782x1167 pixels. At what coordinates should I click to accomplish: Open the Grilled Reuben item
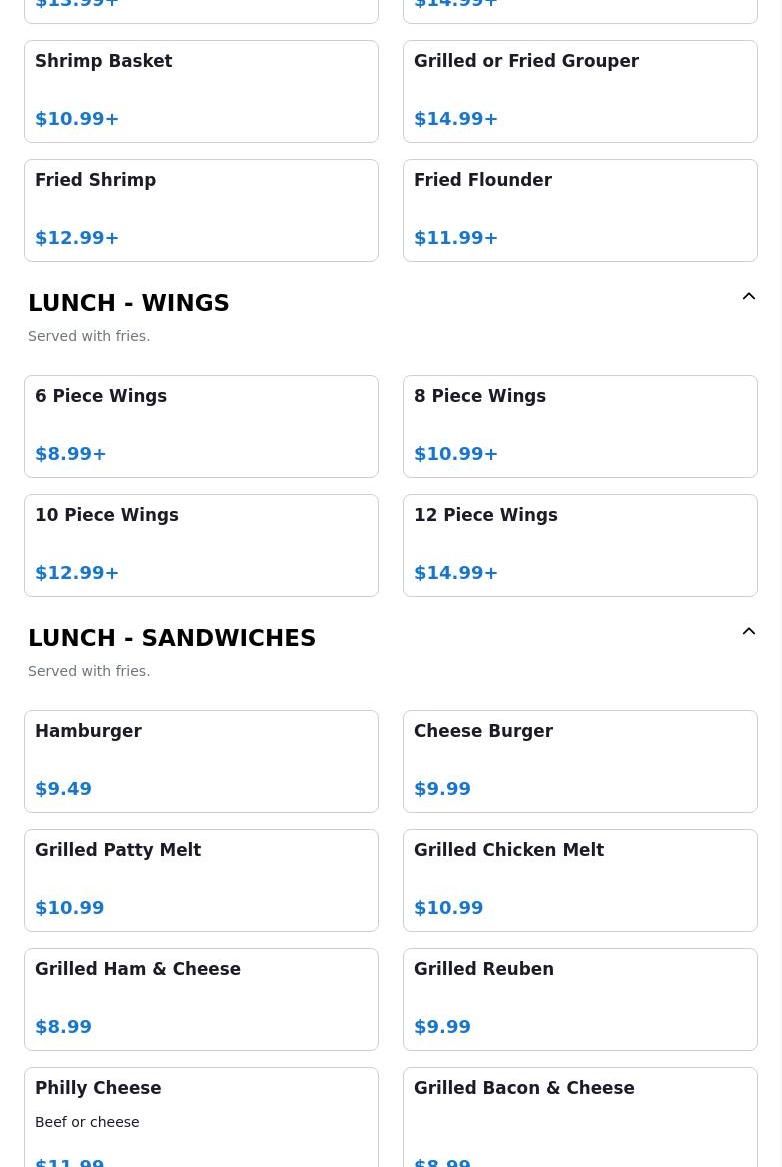pos(580,999)
